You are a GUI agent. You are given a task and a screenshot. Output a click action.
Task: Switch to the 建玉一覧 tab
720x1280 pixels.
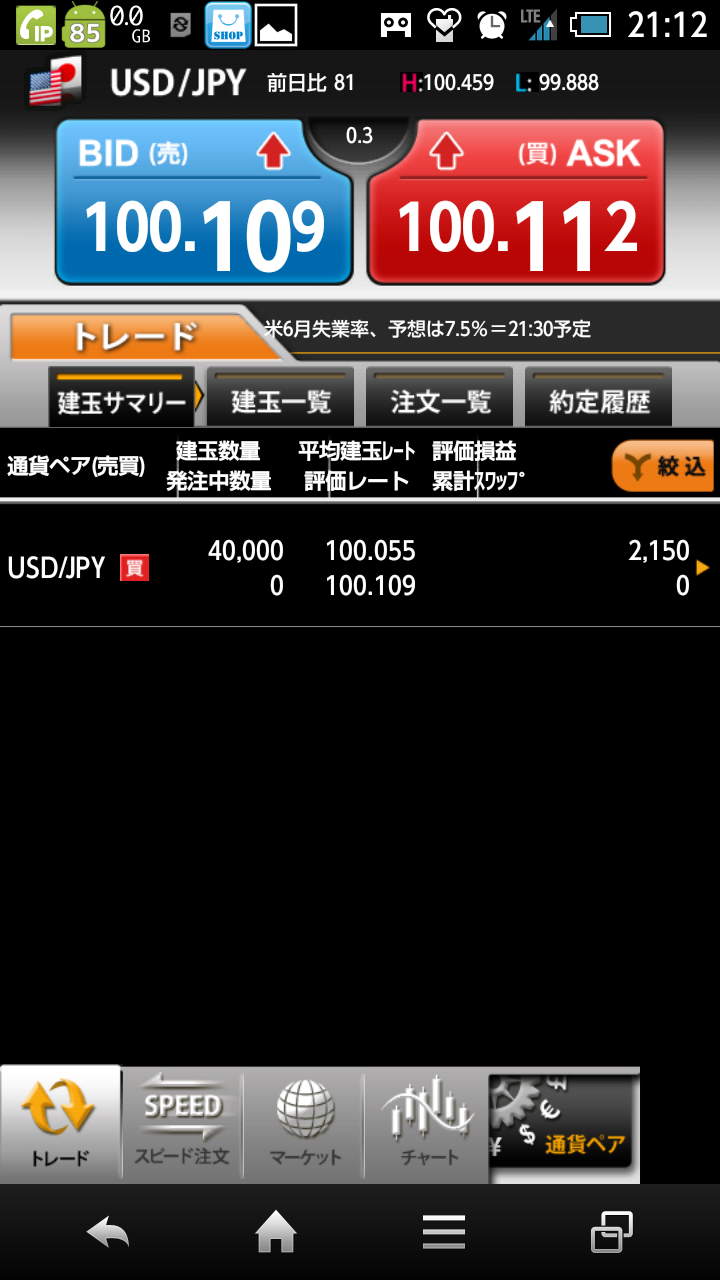tap(280, 400)
